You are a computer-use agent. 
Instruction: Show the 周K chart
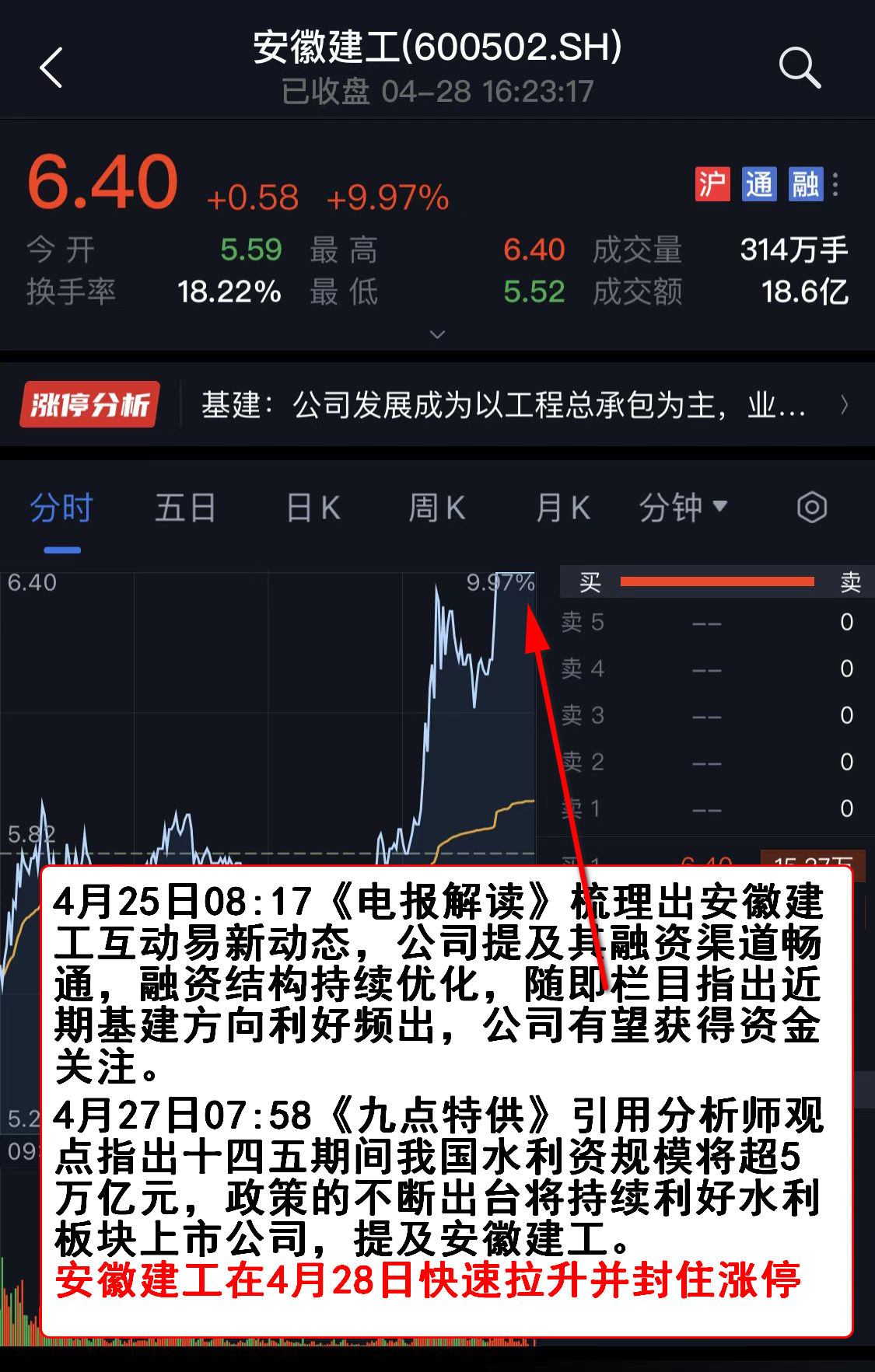(437, 508)
